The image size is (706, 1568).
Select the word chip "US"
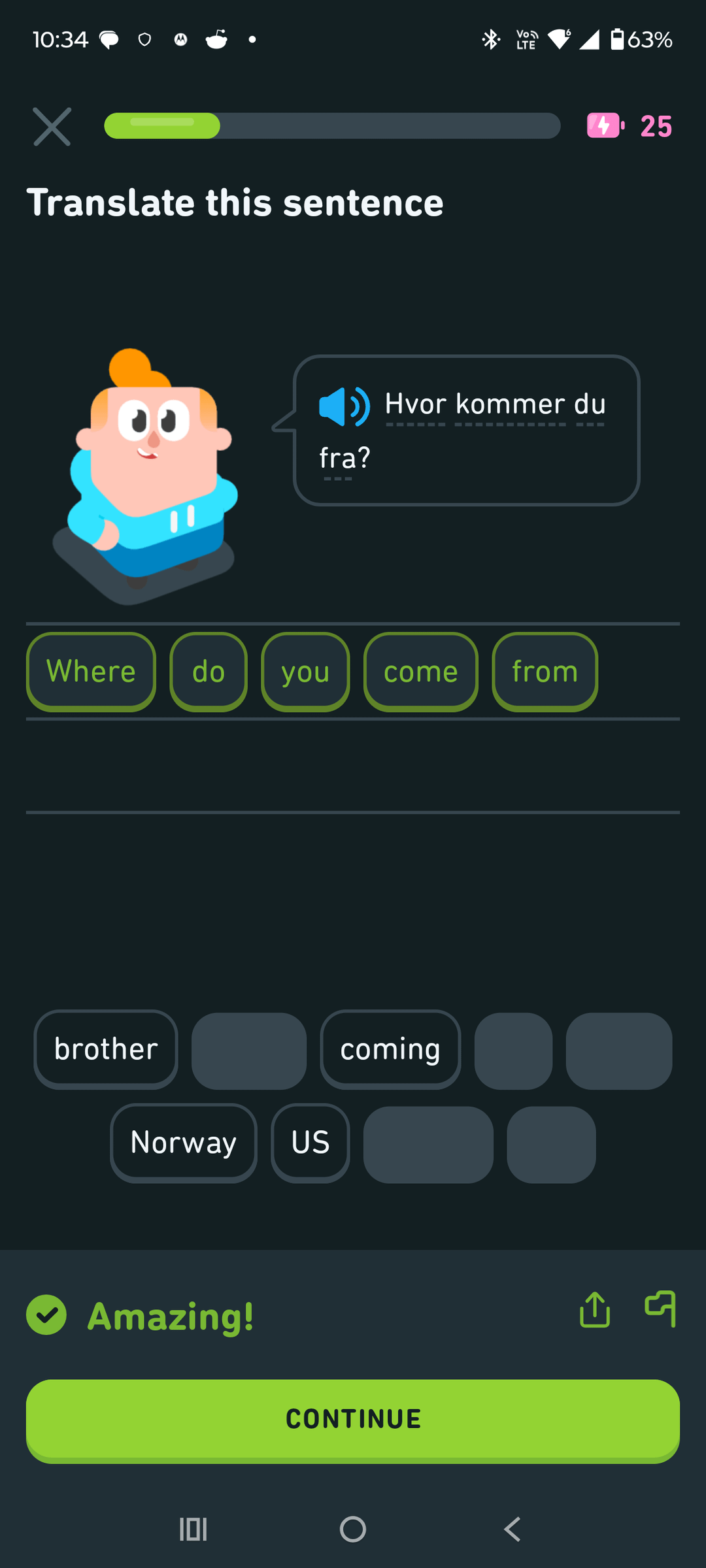311,1143
